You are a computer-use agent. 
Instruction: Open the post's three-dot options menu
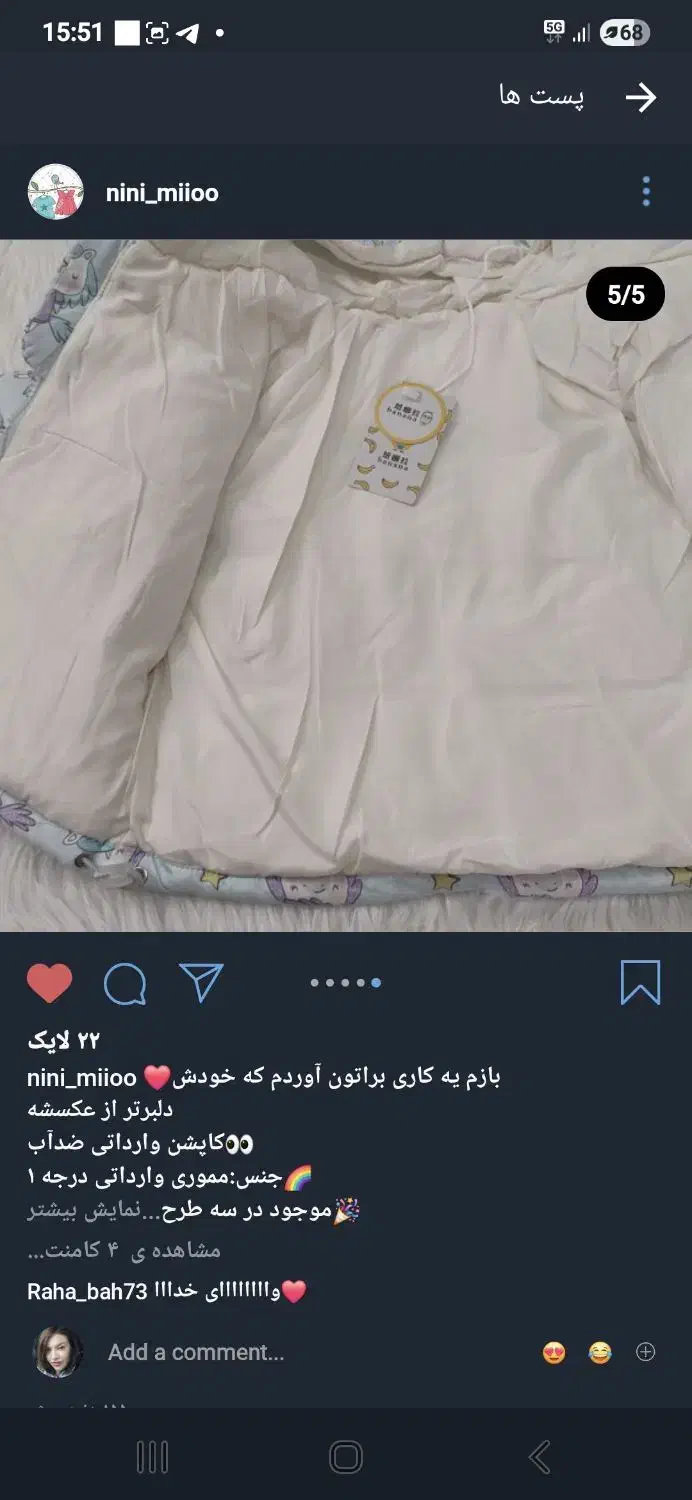646,192
